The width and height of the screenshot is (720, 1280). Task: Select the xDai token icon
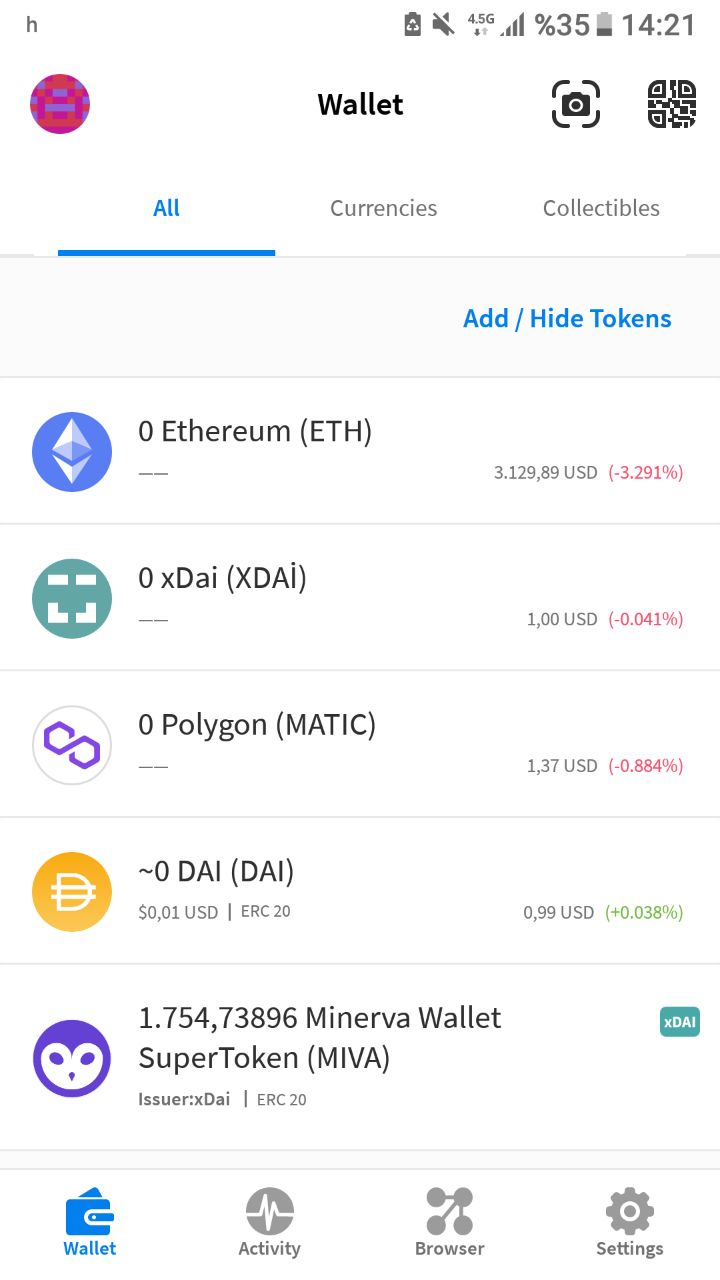pos(71,597)
